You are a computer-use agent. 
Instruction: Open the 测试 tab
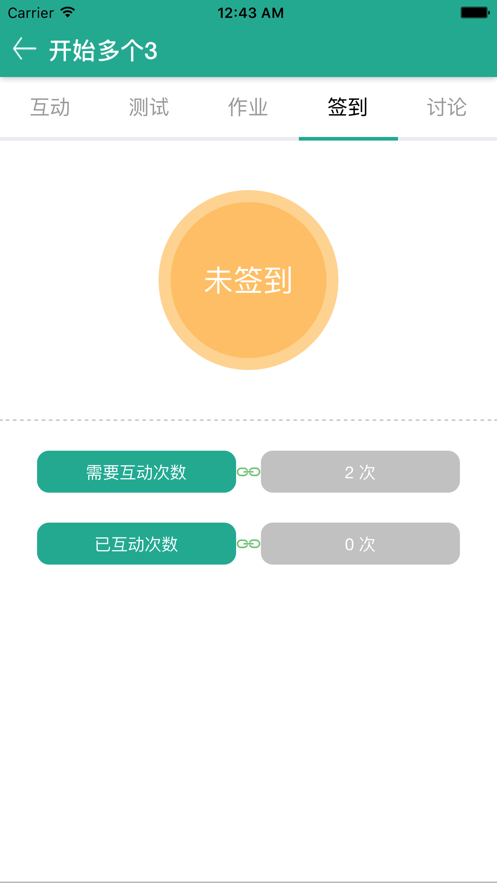click(149, 107)
